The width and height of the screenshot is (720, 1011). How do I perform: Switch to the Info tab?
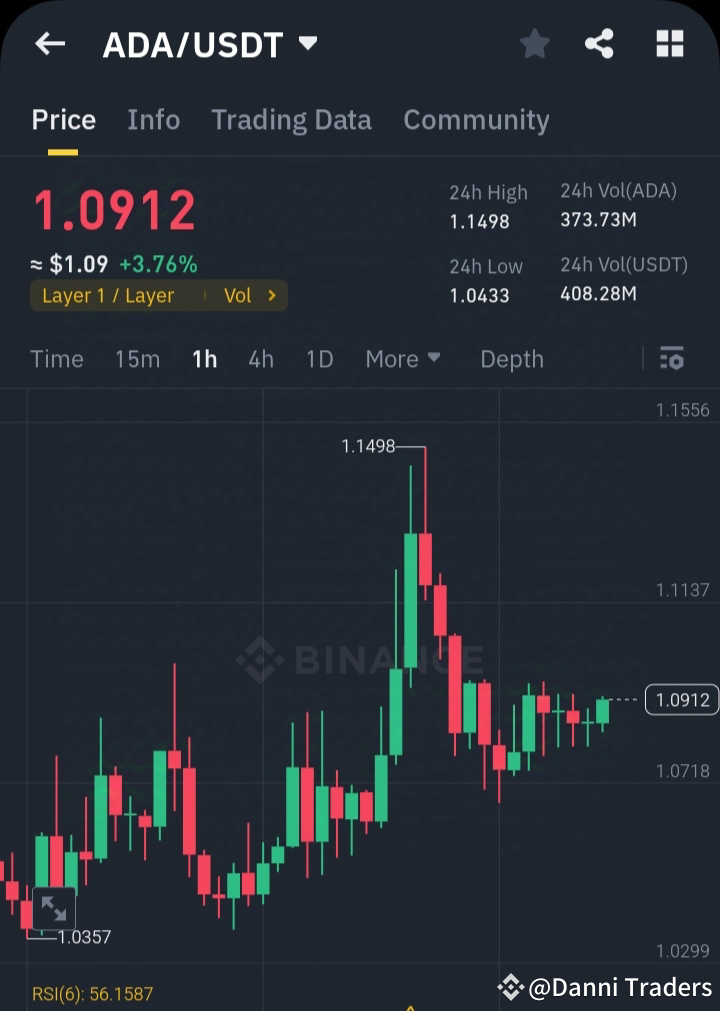pos(153,120)
